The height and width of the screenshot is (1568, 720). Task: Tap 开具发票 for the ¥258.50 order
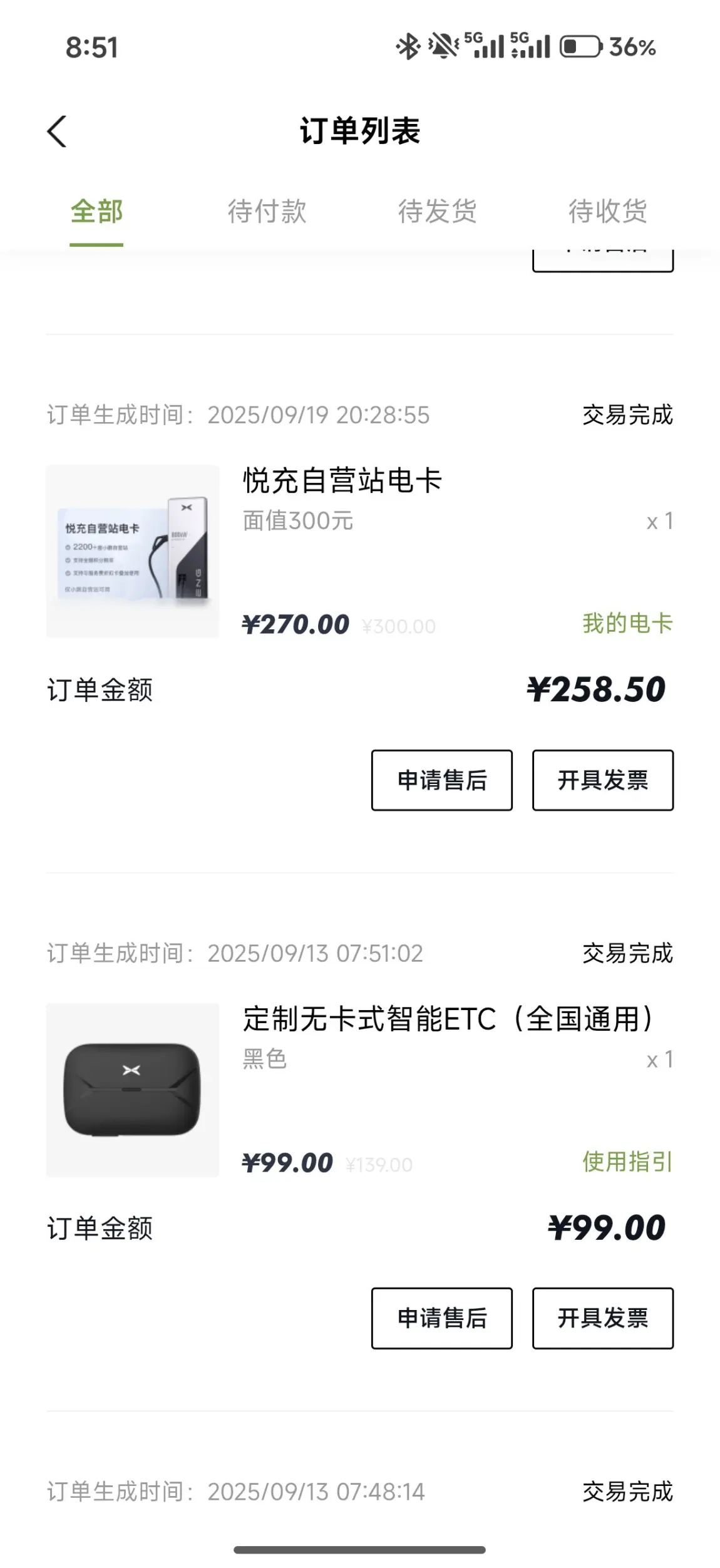603,780
